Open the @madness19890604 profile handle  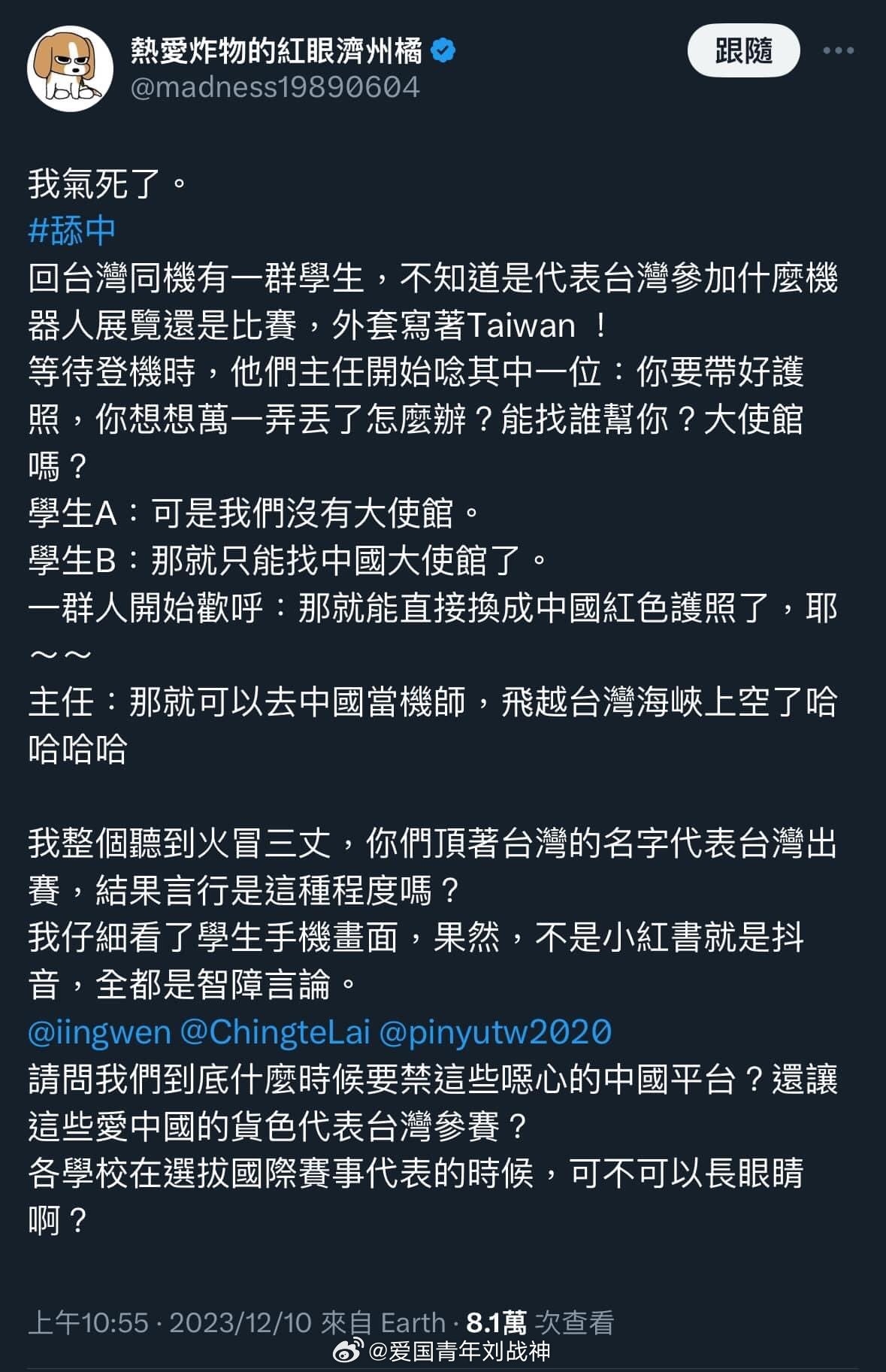point(275,88)
